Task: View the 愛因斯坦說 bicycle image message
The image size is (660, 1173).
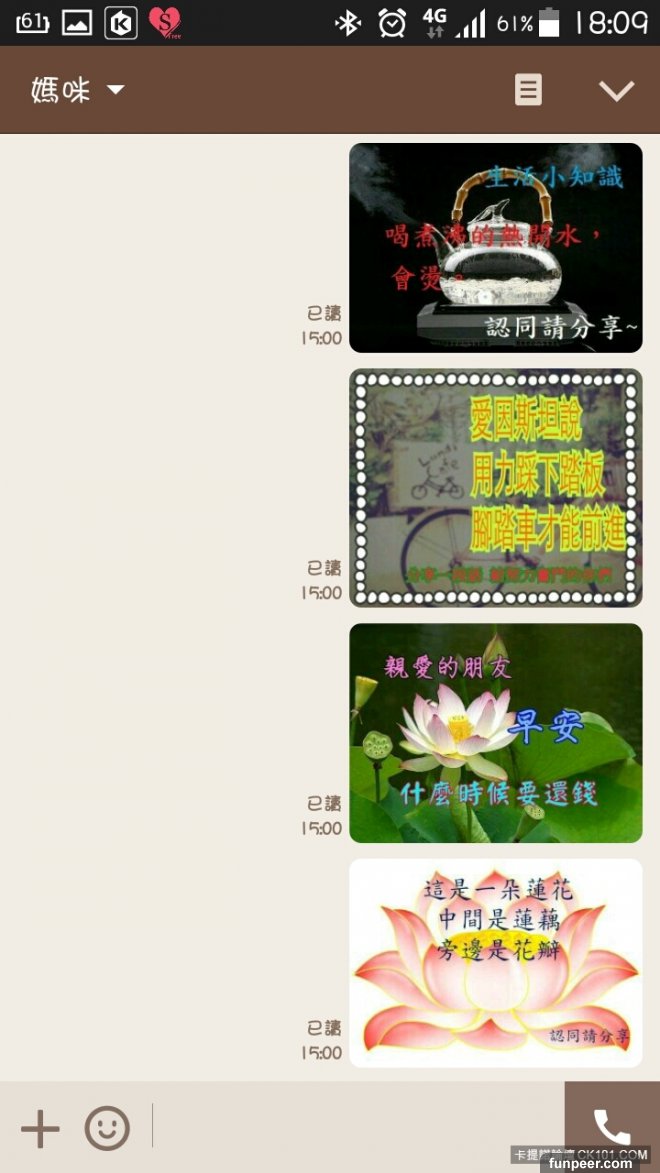Action: pyautogui.click(x=495, y=487)
